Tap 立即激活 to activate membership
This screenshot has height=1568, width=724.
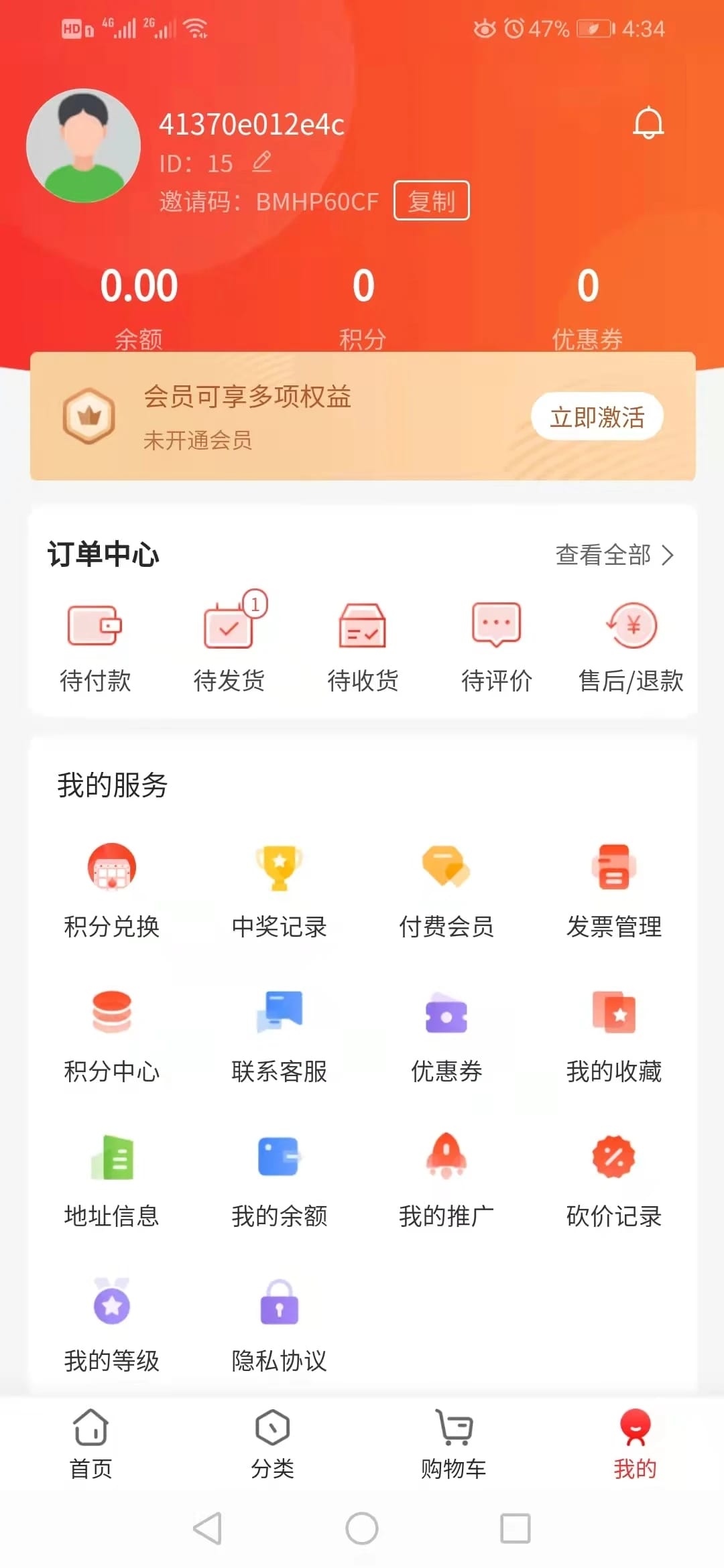point(596,416)
